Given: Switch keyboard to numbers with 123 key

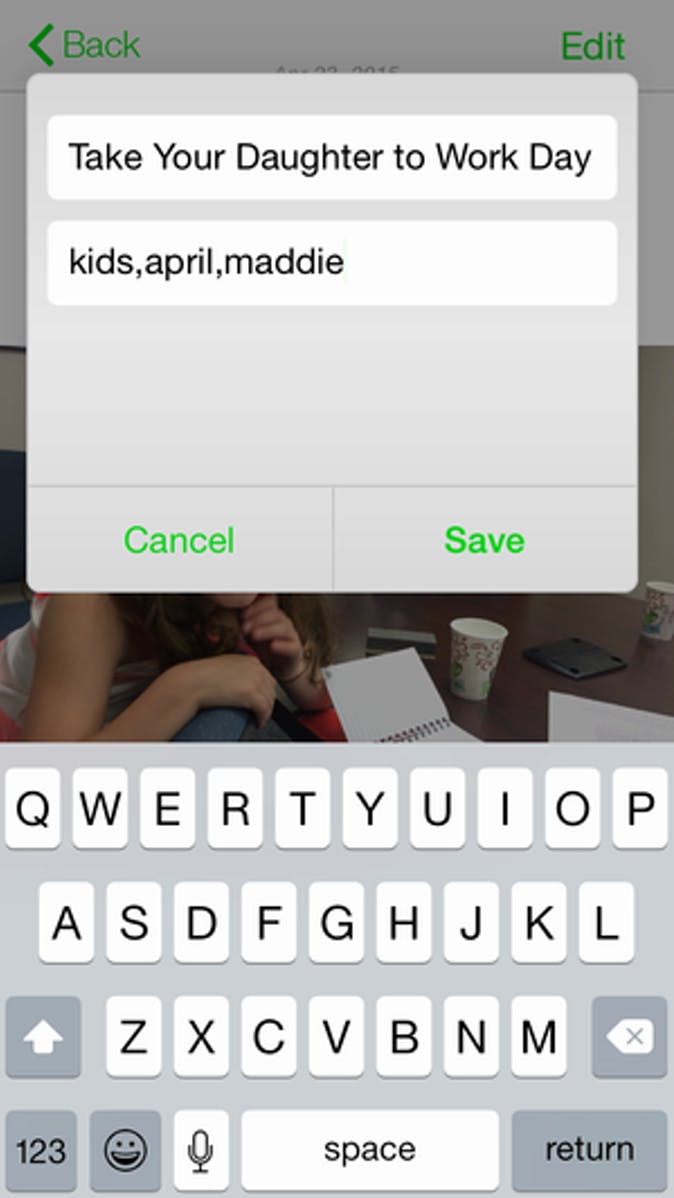Looking at the screenshot, I should click(41, 1150).
